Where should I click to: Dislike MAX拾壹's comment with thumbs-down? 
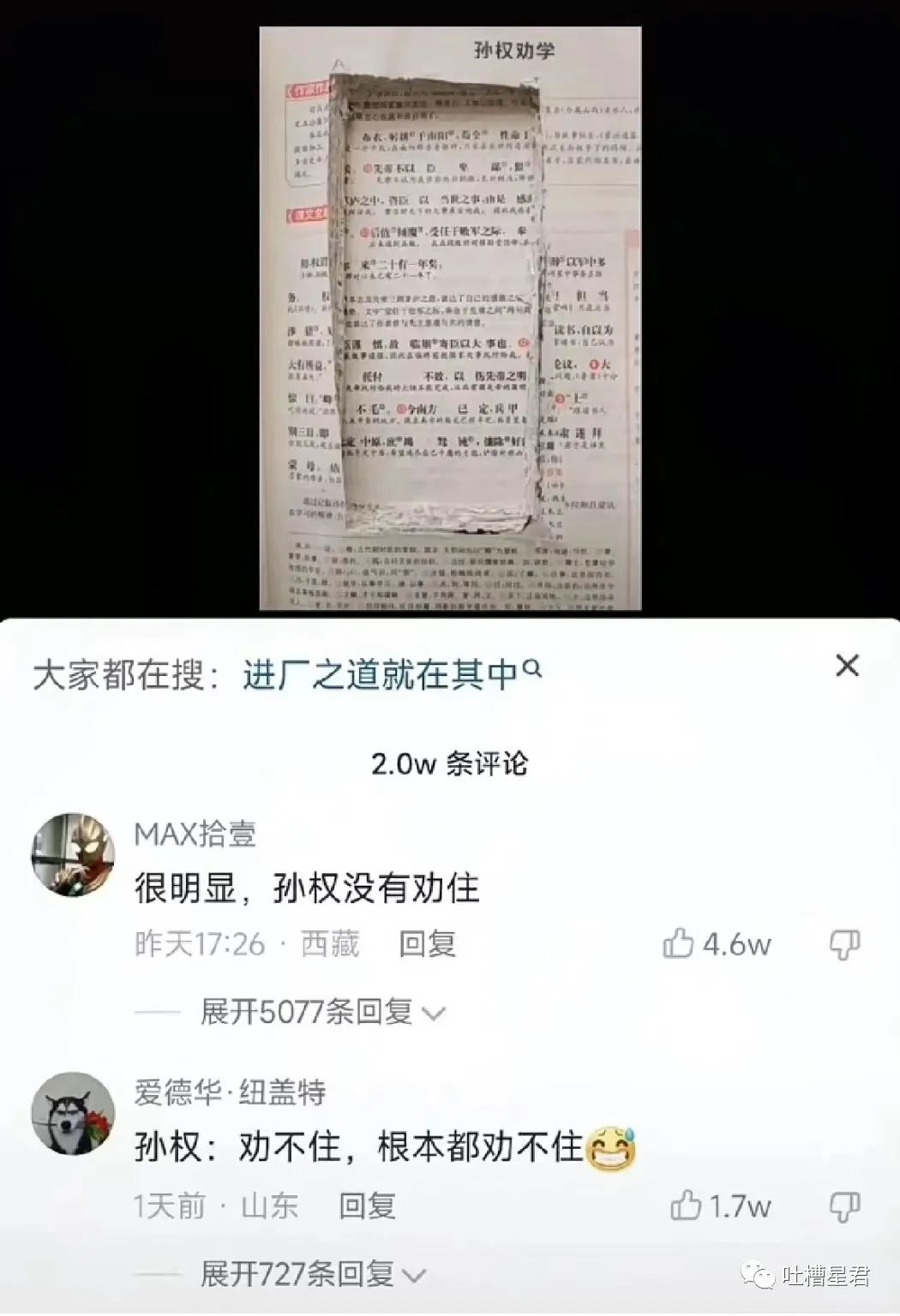point(844,943)
